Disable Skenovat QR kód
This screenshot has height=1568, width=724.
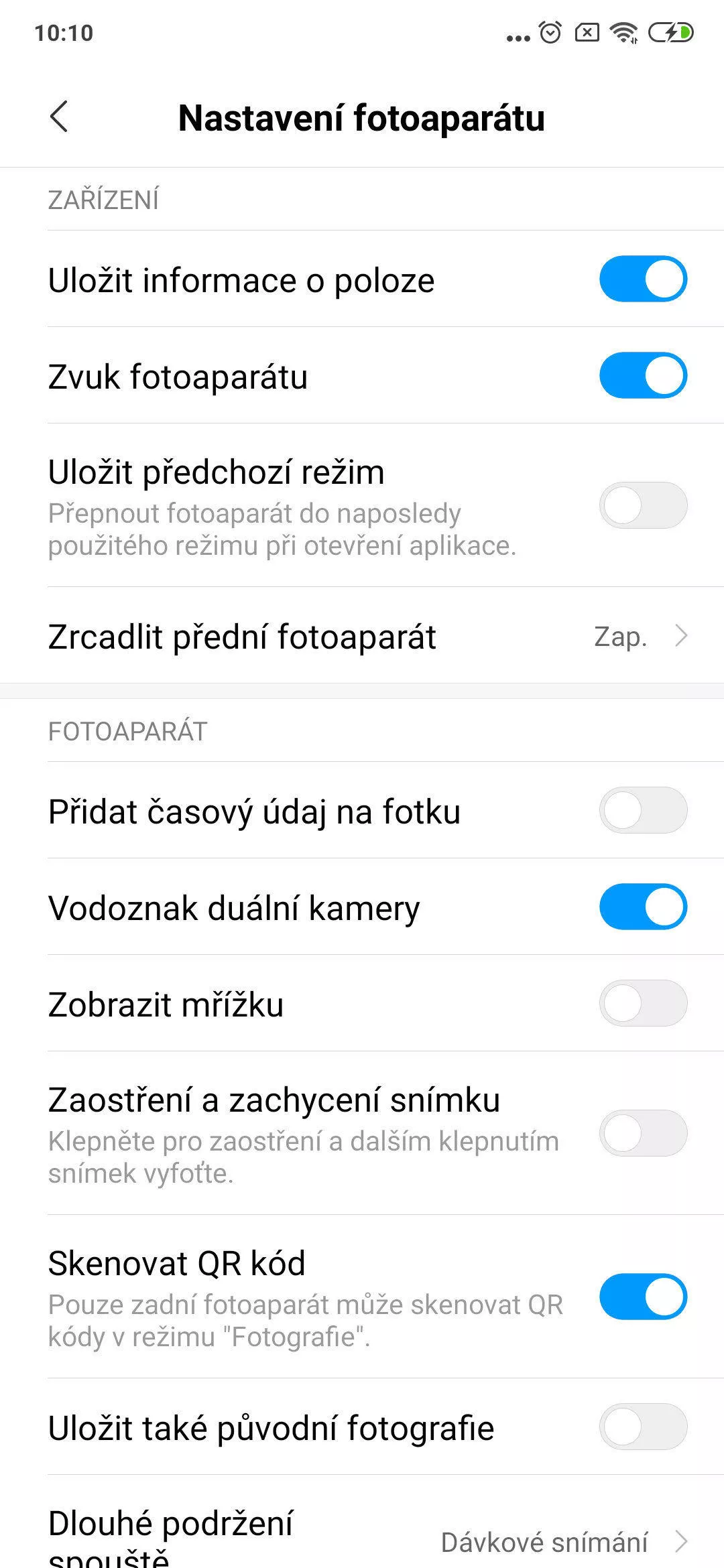(643, 1297)
